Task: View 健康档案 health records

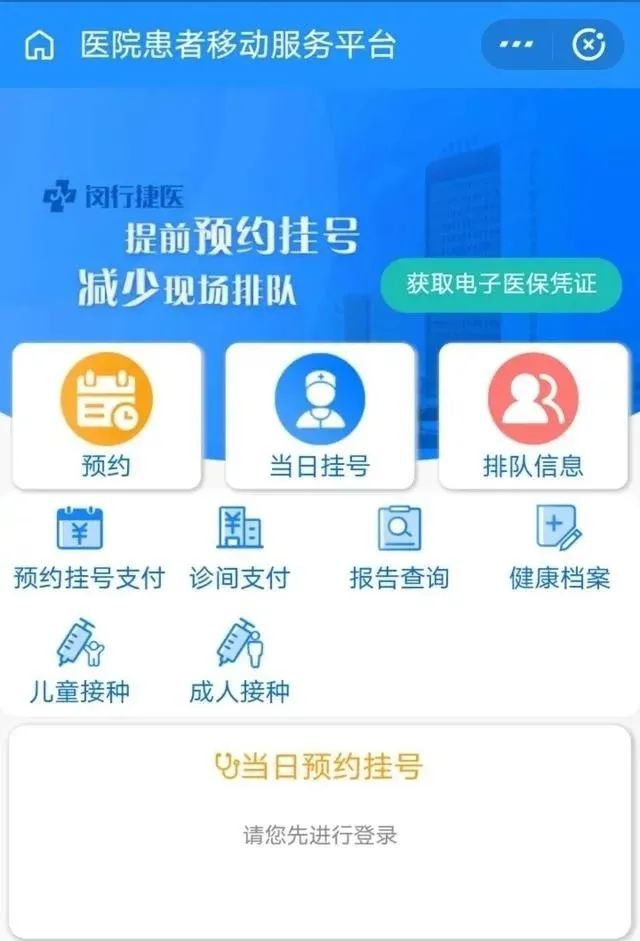Action: pyautogui.click(x=559, y=548)
